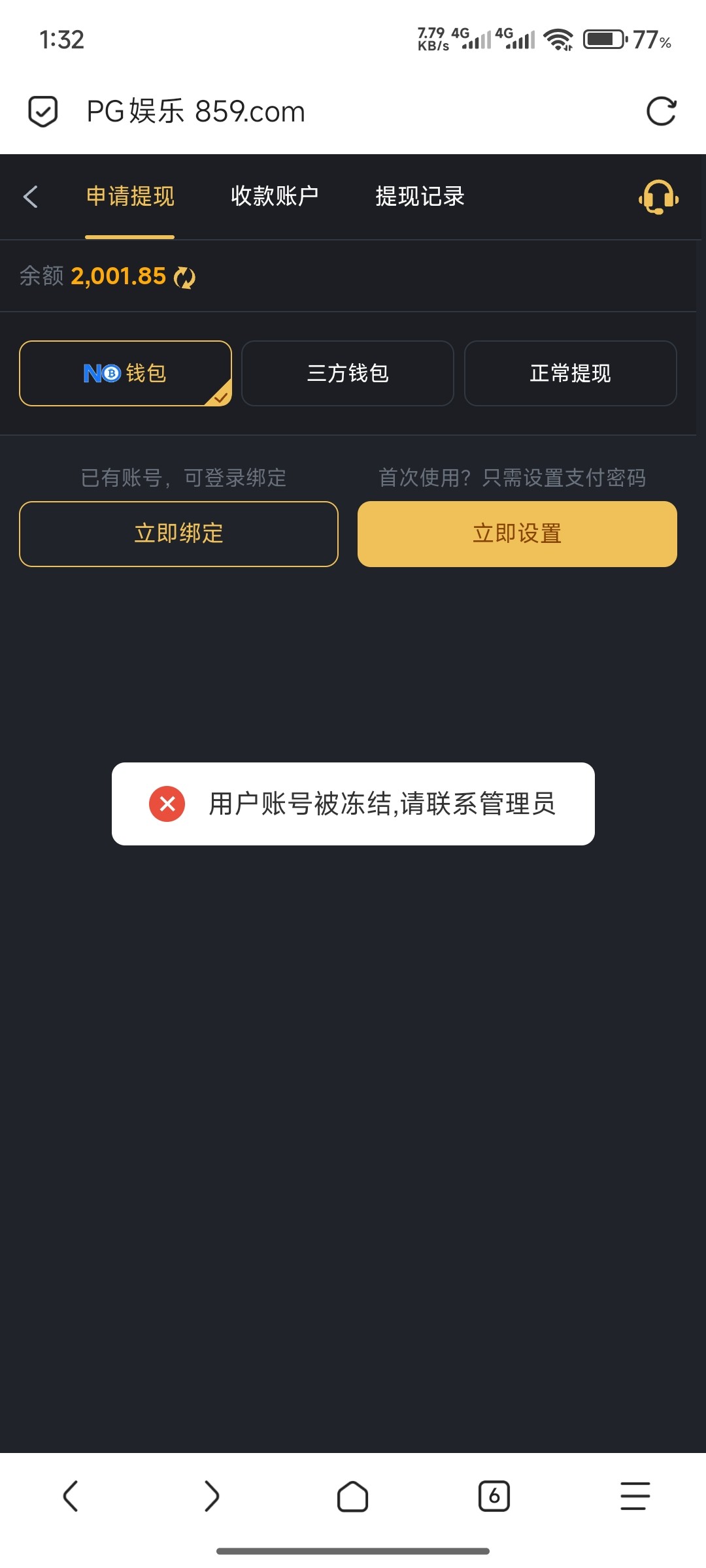
Task: Open the browser home page
Action: (x=353, y=1495)
